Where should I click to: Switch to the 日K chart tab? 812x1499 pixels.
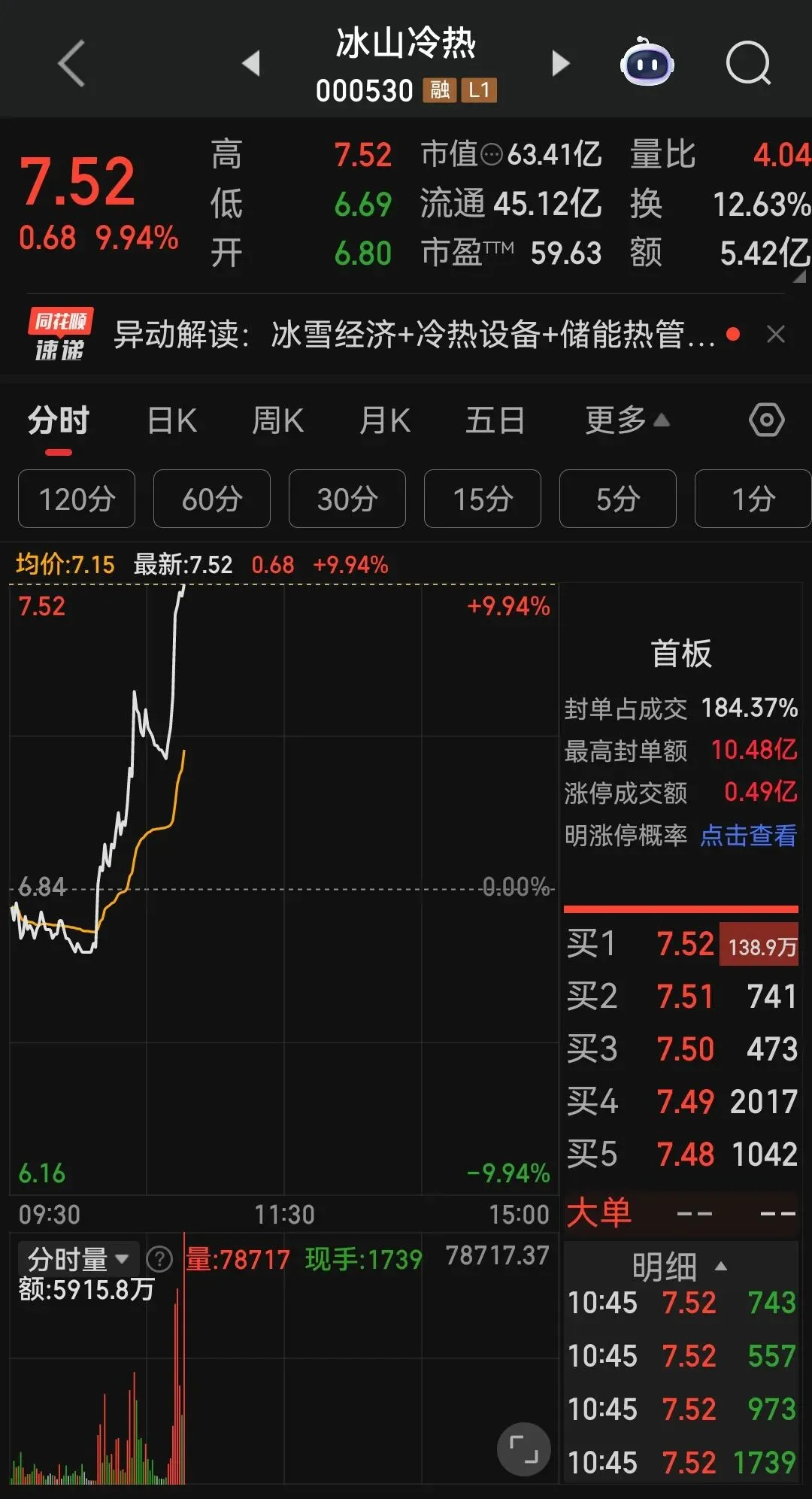coord(172,420)
